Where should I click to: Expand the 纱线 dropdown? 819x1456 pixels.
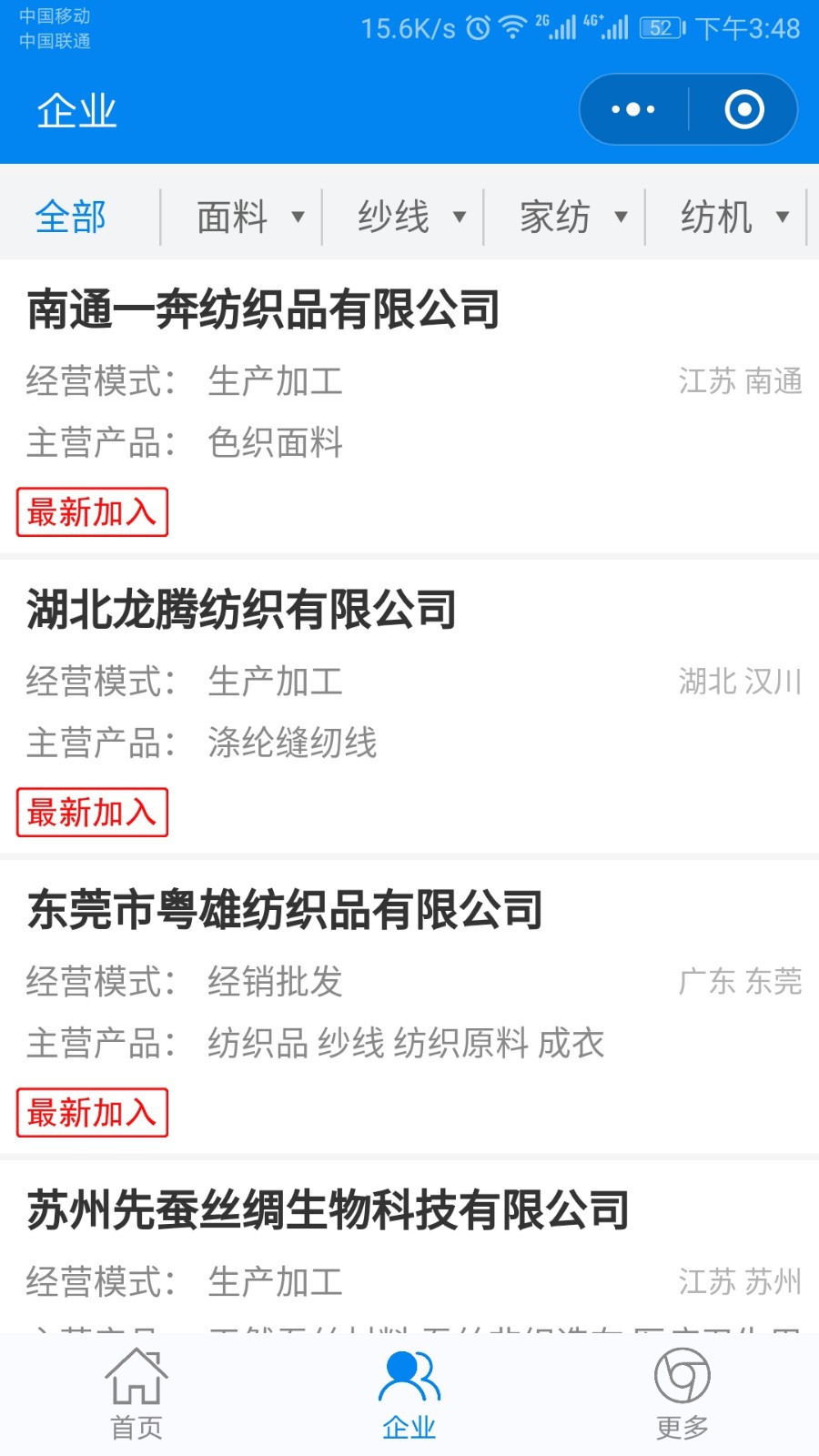(403, 217)
